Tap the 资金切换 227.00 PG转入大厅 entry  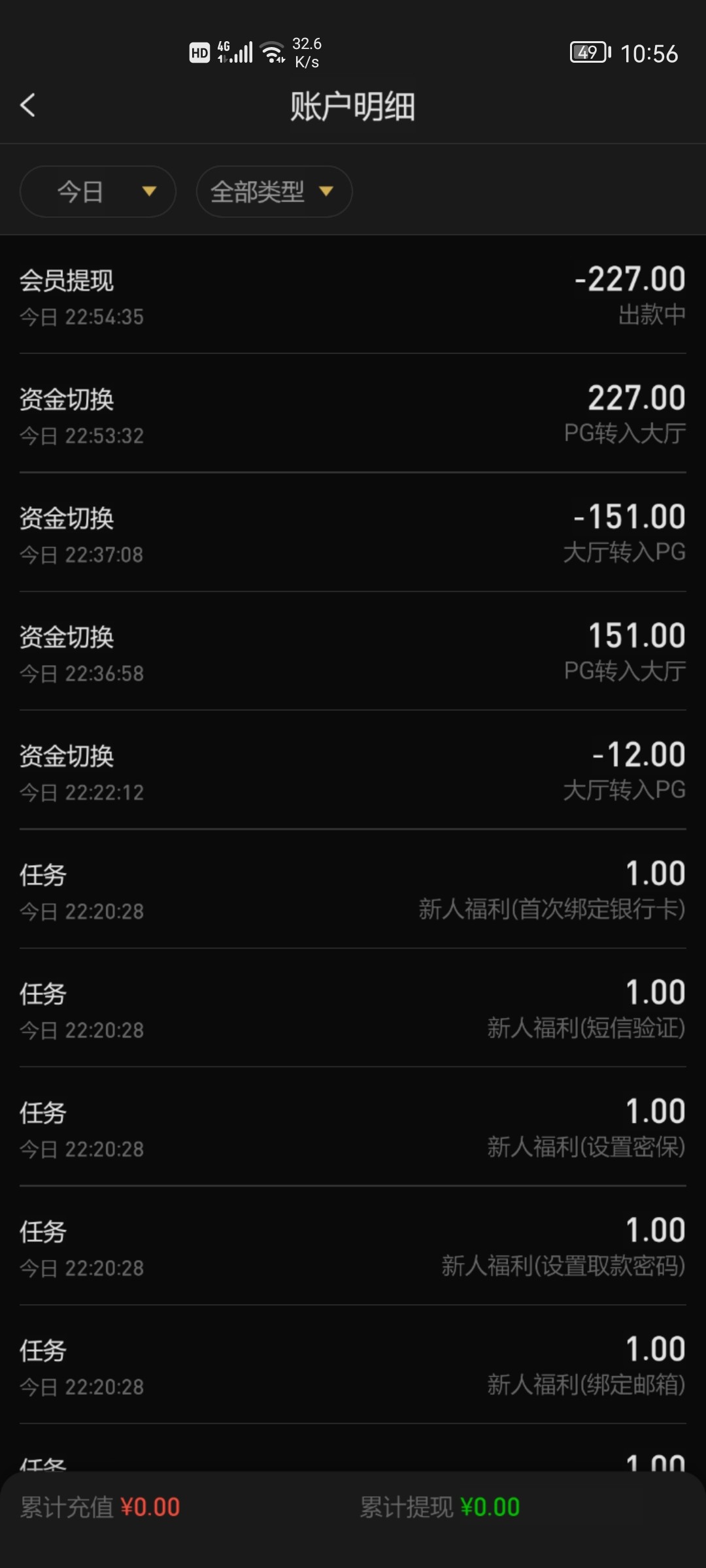click(353, 413)
